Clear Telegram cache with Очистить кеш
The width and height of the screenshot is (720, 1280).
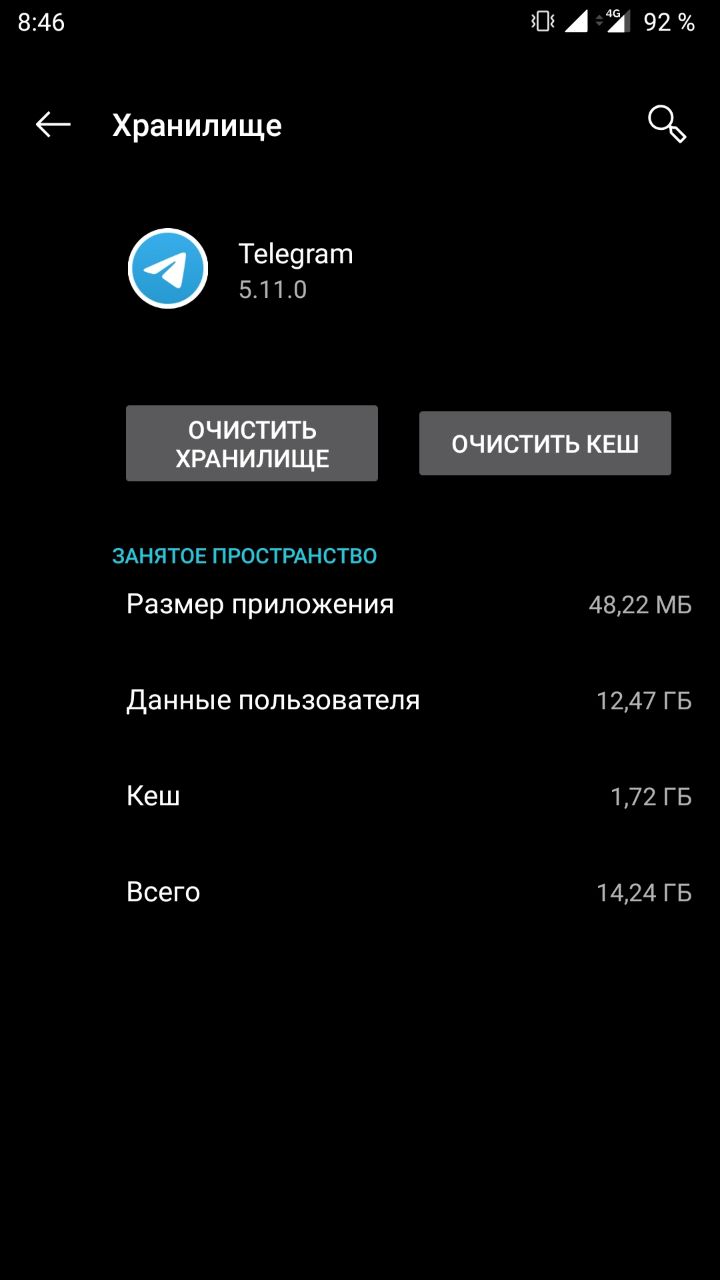pyautogui.click(x=545, y=444)
